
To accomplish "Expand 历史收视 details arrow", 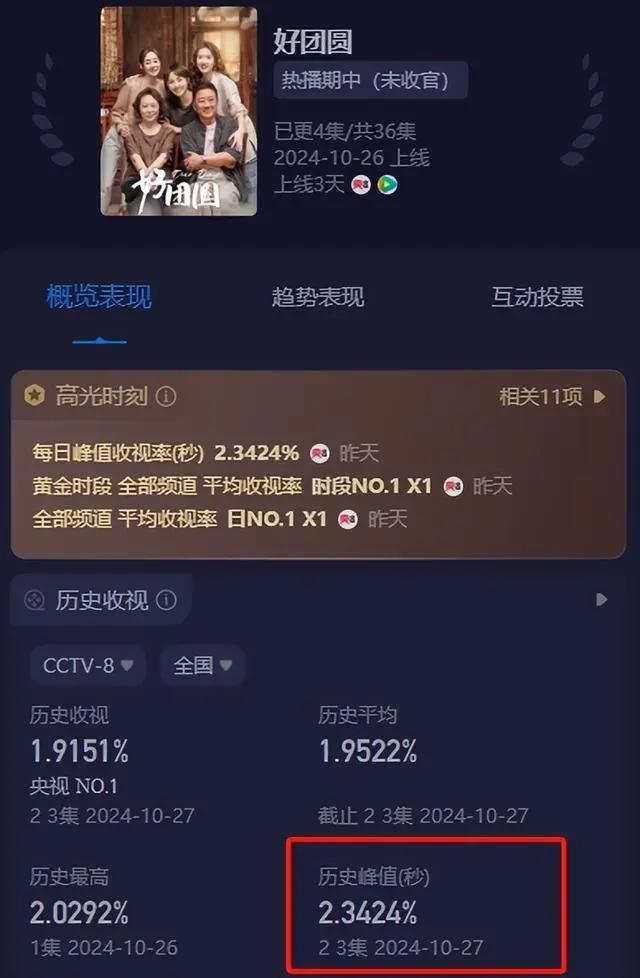I will pyautogui.click(x=601, y=600).
